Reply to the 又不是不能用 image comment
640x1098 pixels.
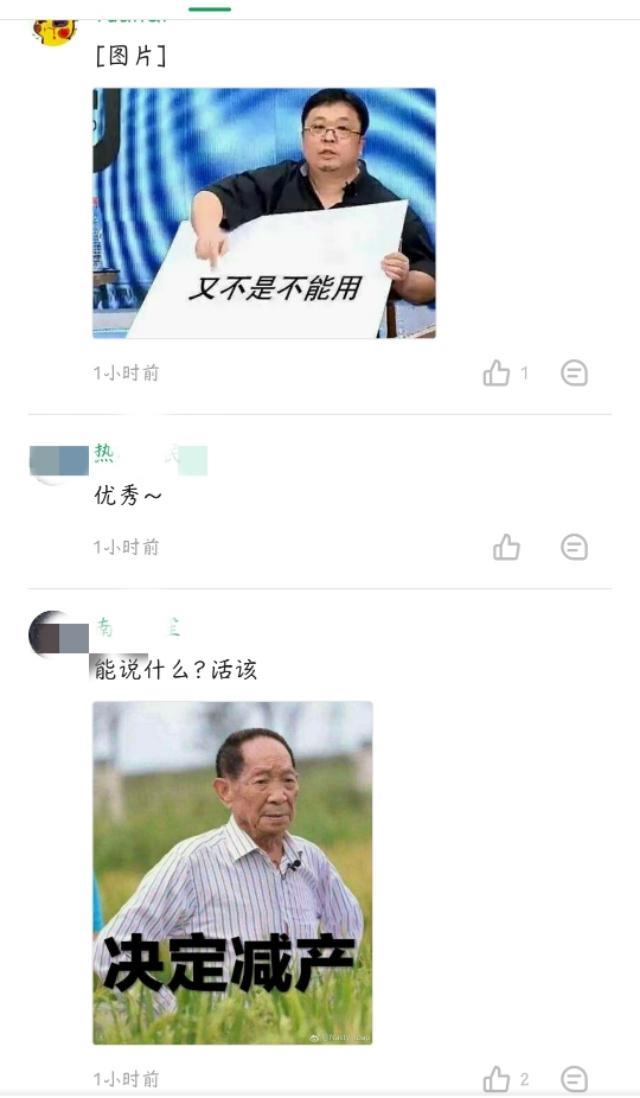click(574, 374)
